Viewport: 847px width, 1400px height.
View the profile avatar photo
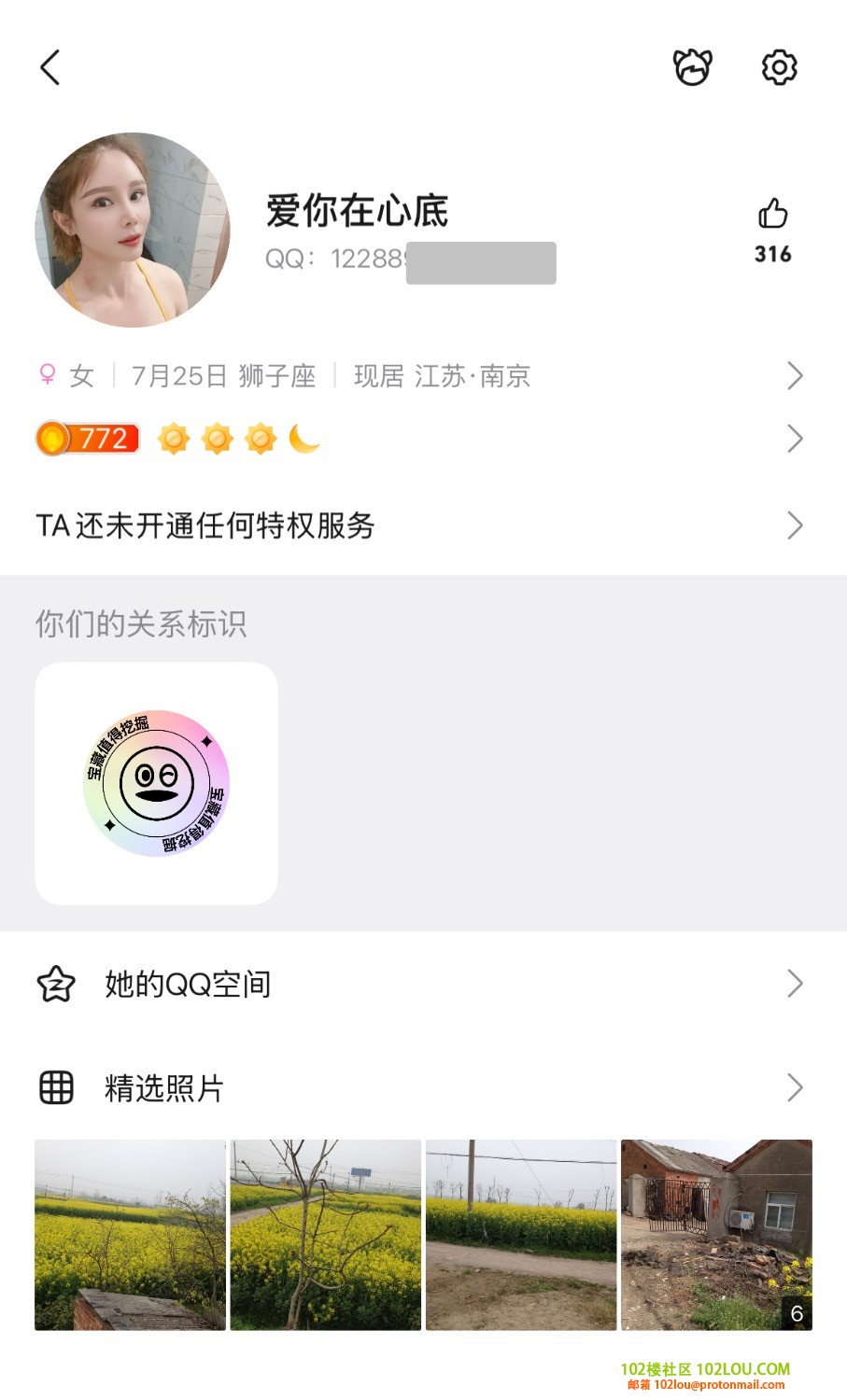point(133,230)
